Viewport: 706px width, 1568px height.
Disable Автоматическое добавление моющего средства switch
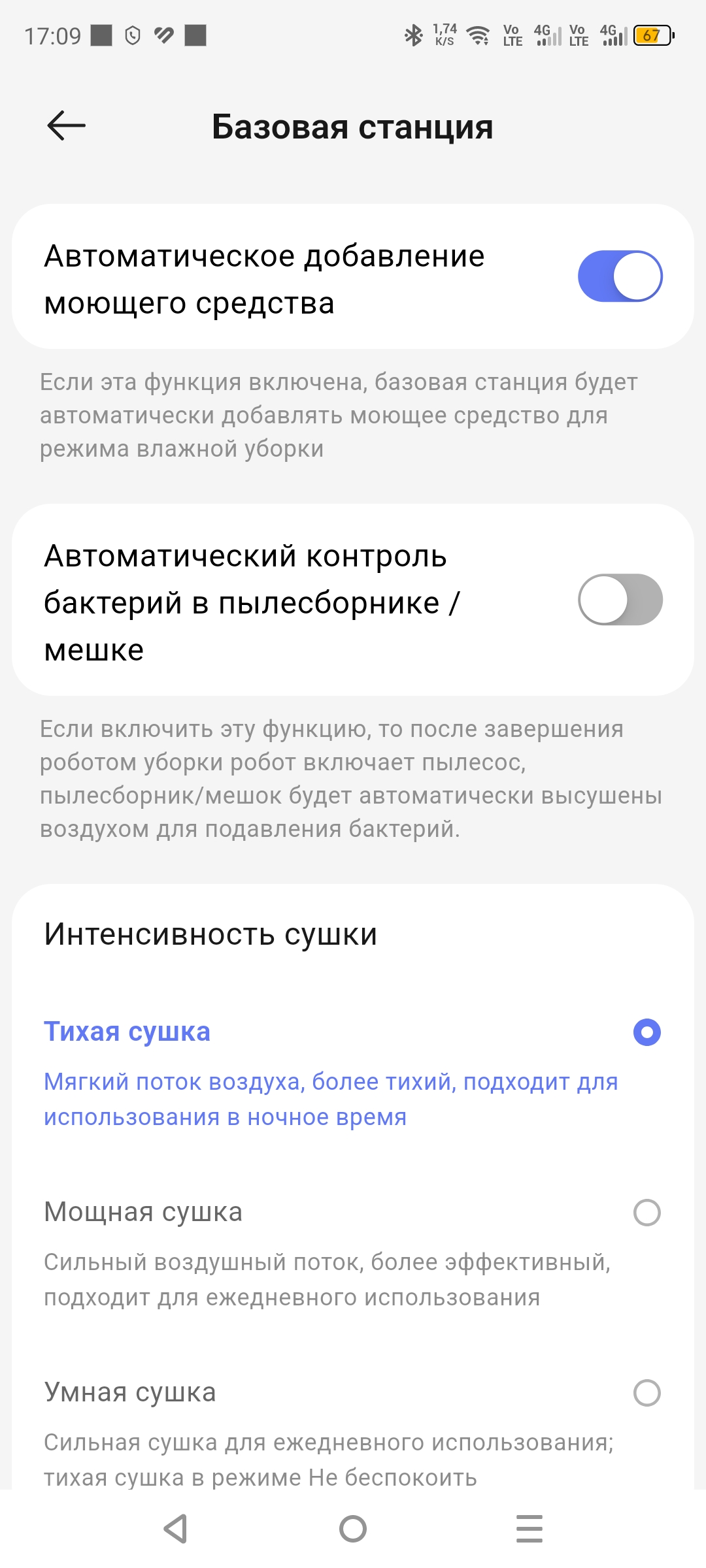tap(620, 276)
